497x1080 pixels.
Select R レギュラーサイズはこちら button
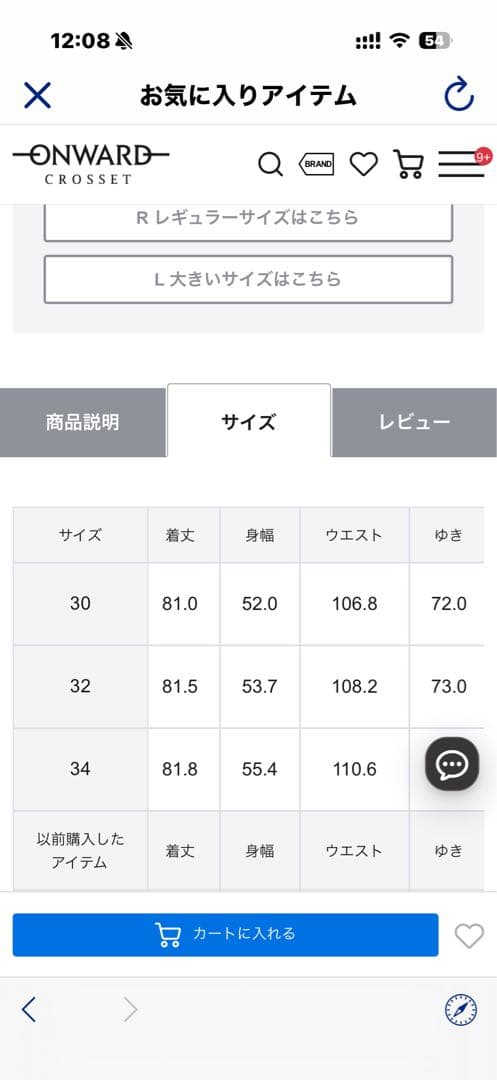coord(248,218)
